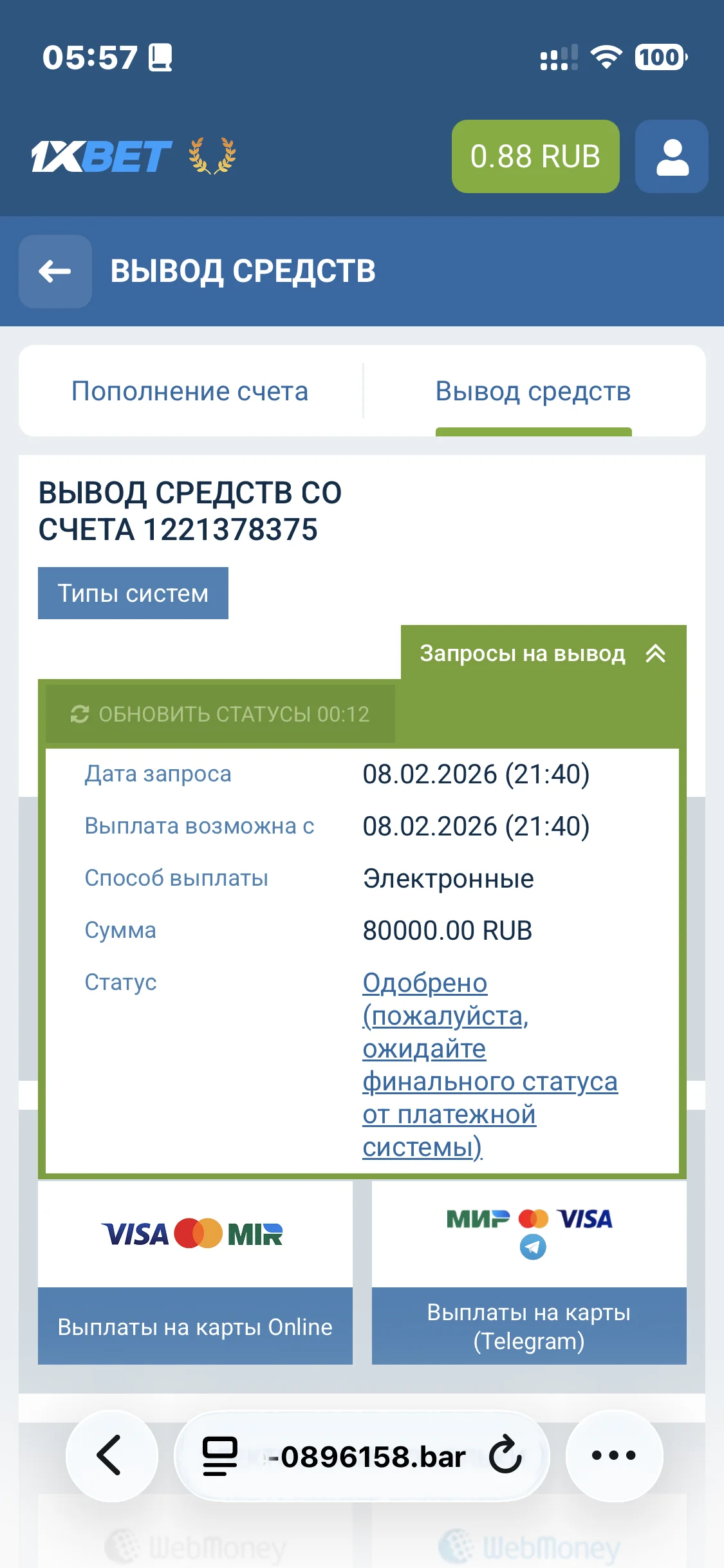This screenshot has height=1568, width=724.
Task: Select the Вывод средств tab
Action: click(533, 391)
